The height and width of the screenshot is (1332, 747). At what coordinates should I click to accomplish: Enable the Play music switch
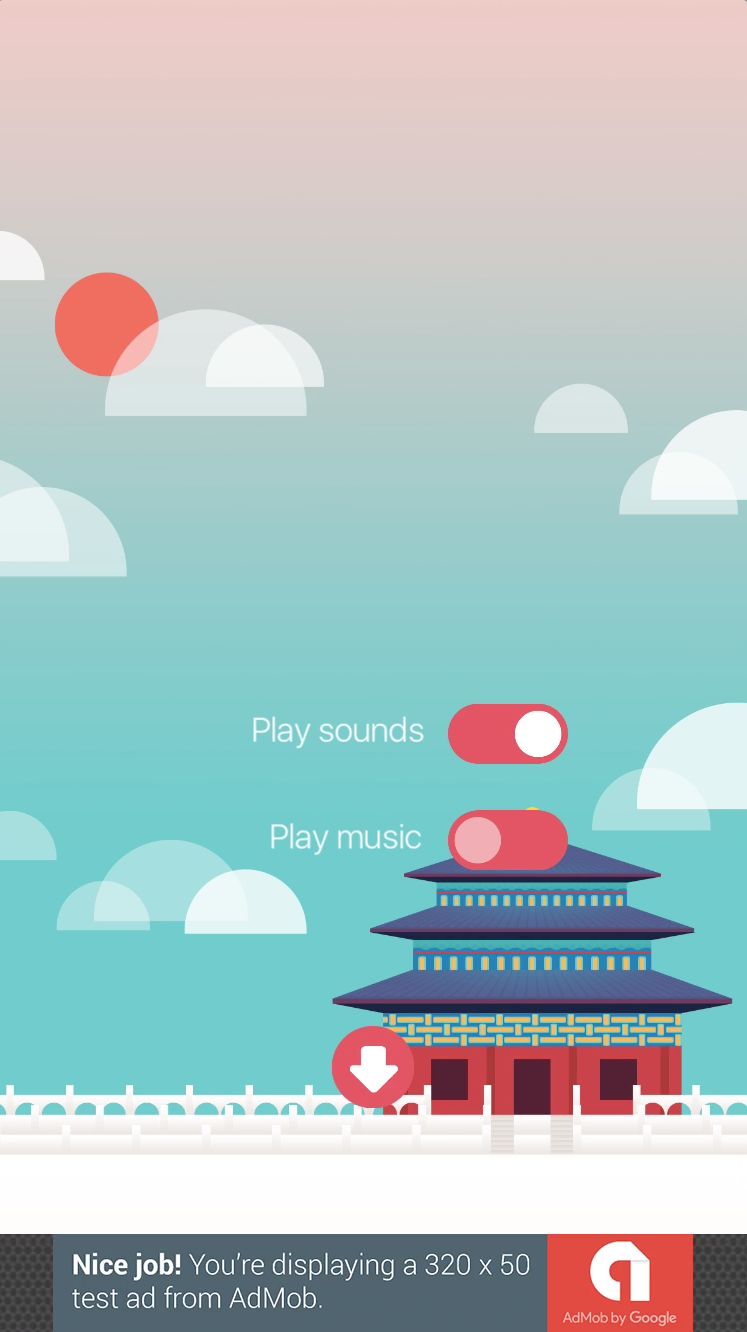click(507, 840)
